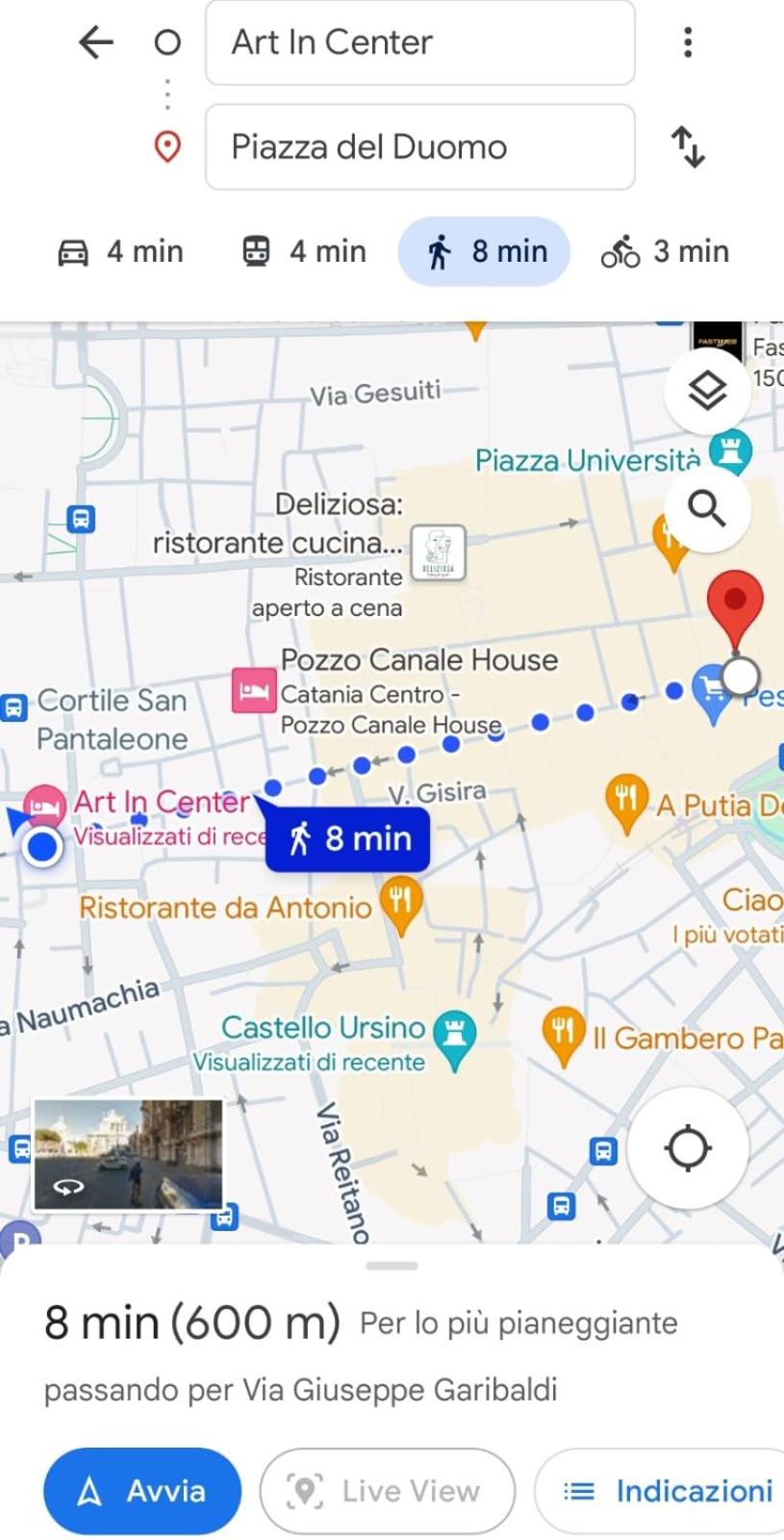Show step-by-step Indicazioni

(x=664, y=1491)
